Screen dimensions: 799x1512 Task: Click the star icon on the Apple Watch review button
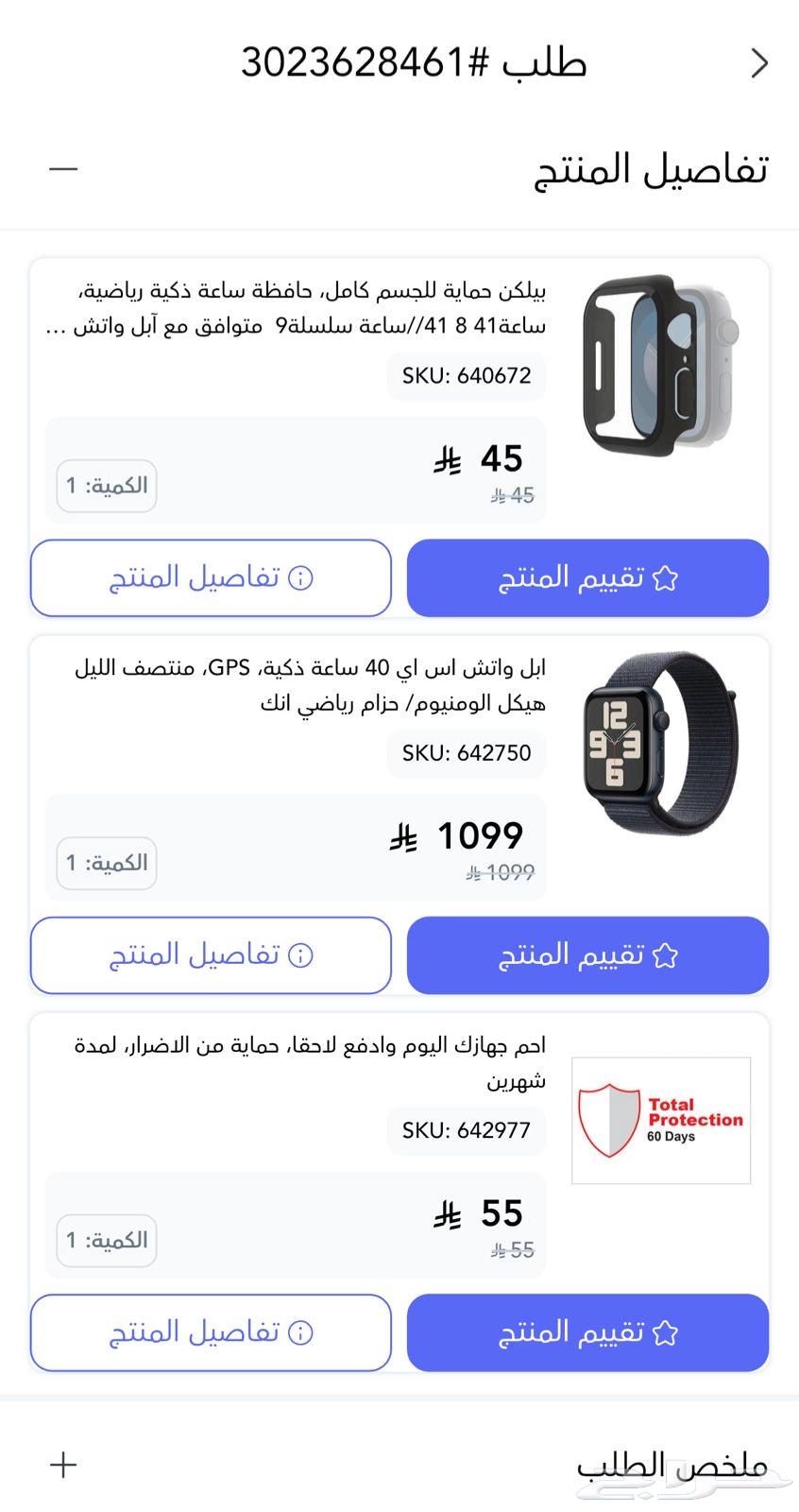[667, 955]
